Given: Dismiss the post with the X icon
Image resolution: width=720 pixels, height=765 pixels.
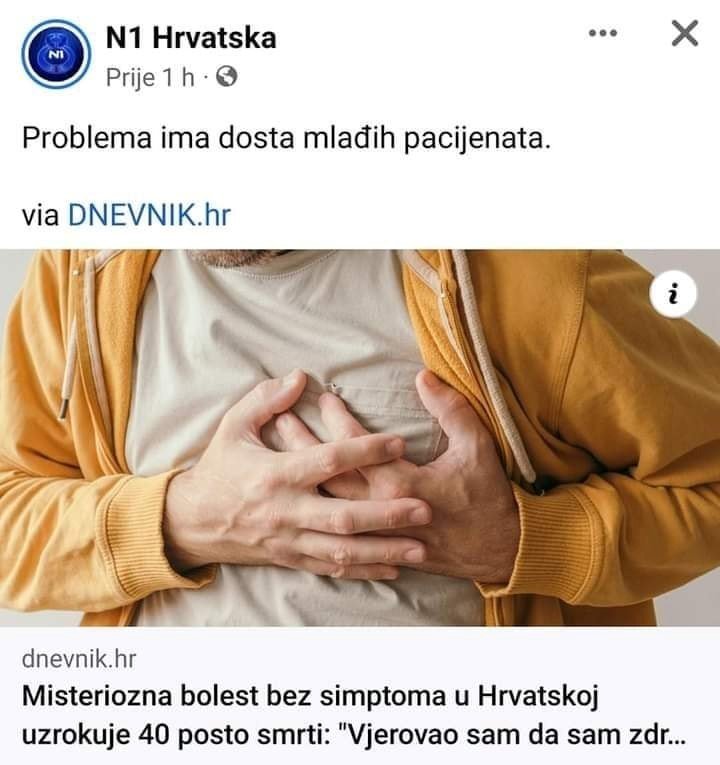Looking at the screenshot, I should [x=684, y=34].
